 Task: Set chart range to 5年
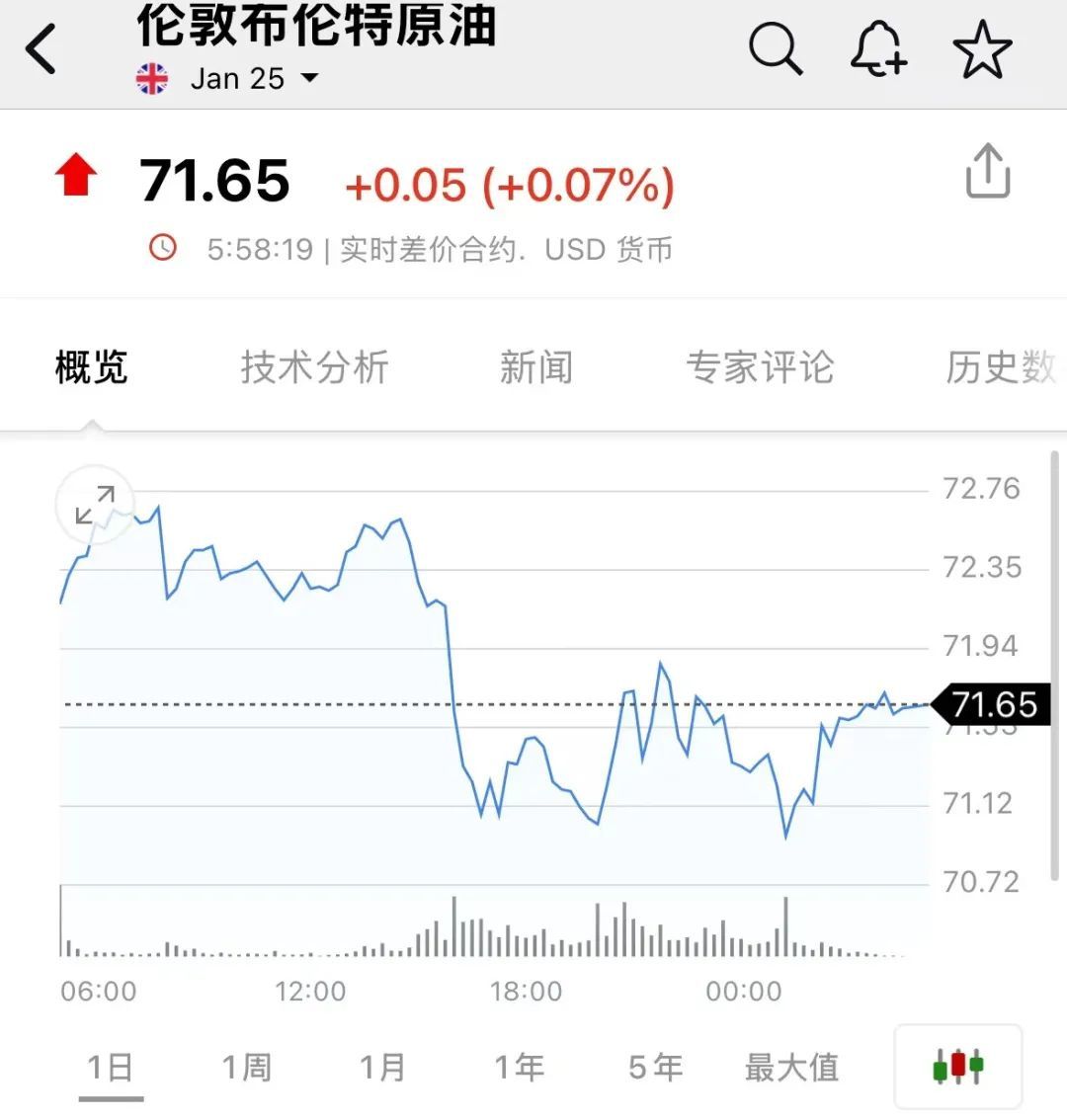(656, 1067)
